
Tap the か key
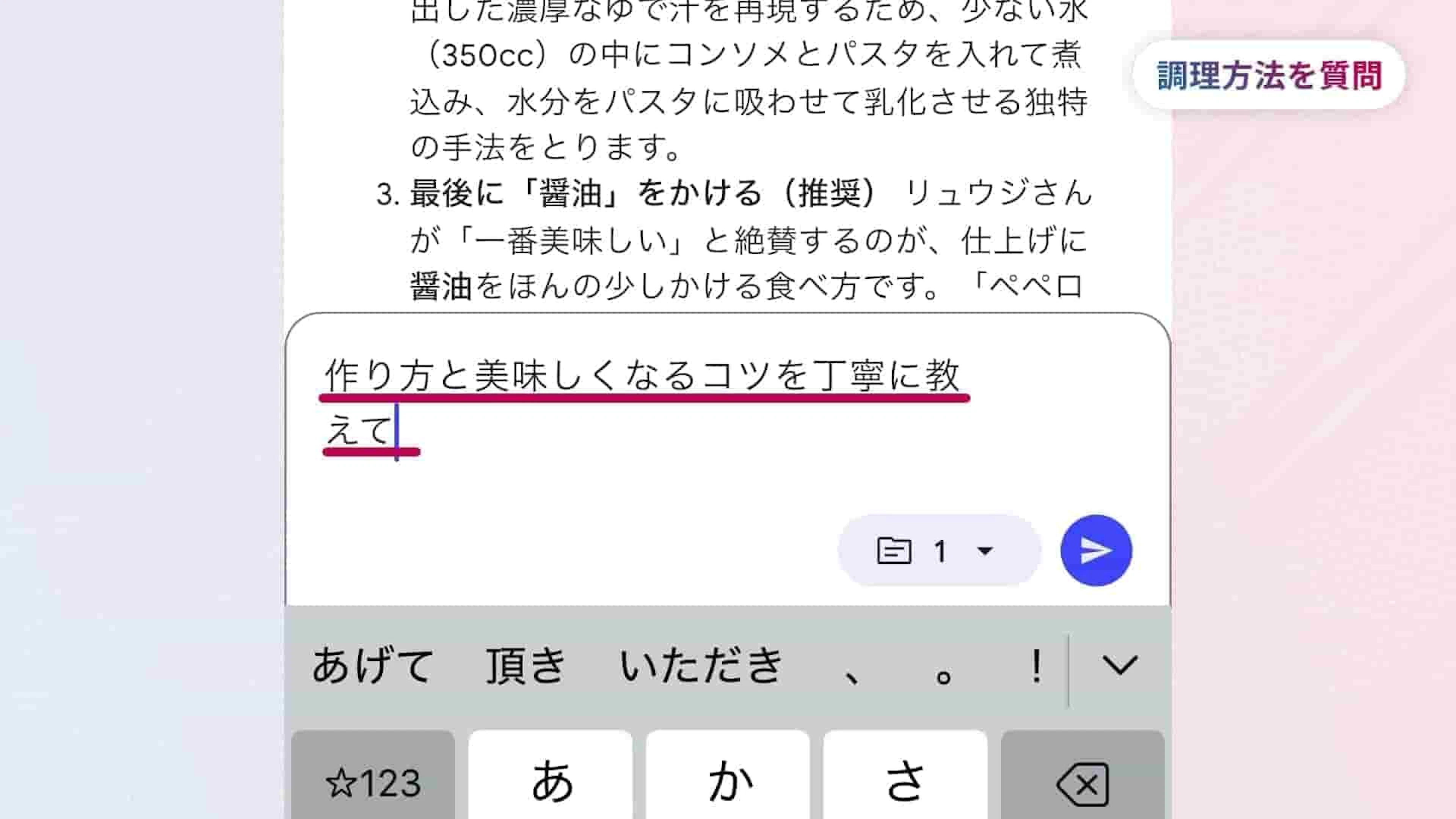tap(728, 783)
